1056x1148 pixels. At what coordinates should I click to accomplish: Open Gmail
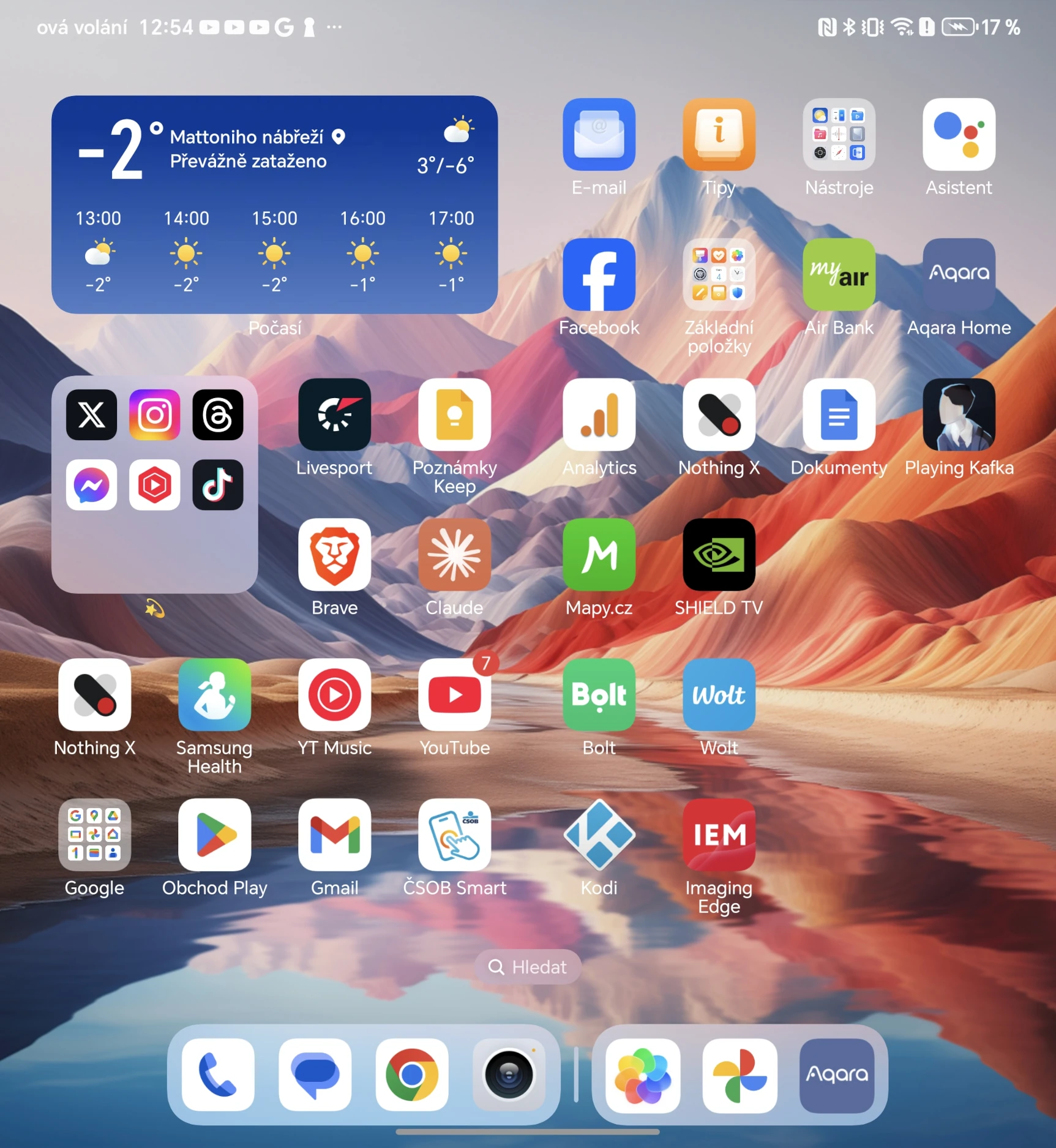(334, 835)
